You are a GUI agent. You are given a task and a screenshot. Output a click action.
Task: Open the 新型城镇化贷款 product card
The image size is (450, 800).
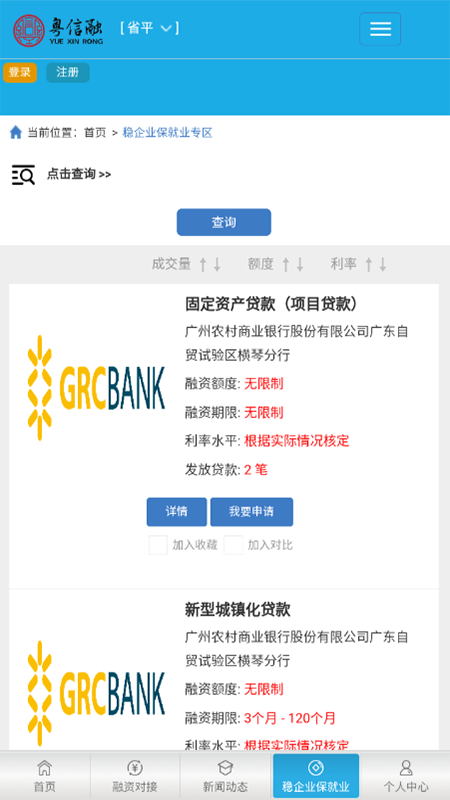238,609
